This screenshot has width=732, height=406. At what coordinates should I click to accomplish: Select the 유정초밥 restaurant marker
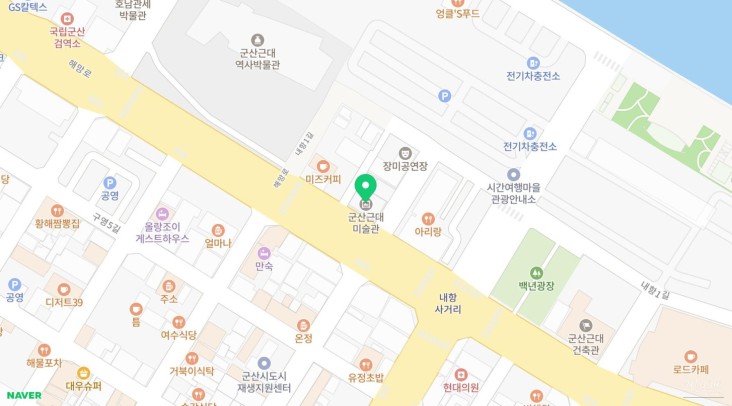click(365, 364)
